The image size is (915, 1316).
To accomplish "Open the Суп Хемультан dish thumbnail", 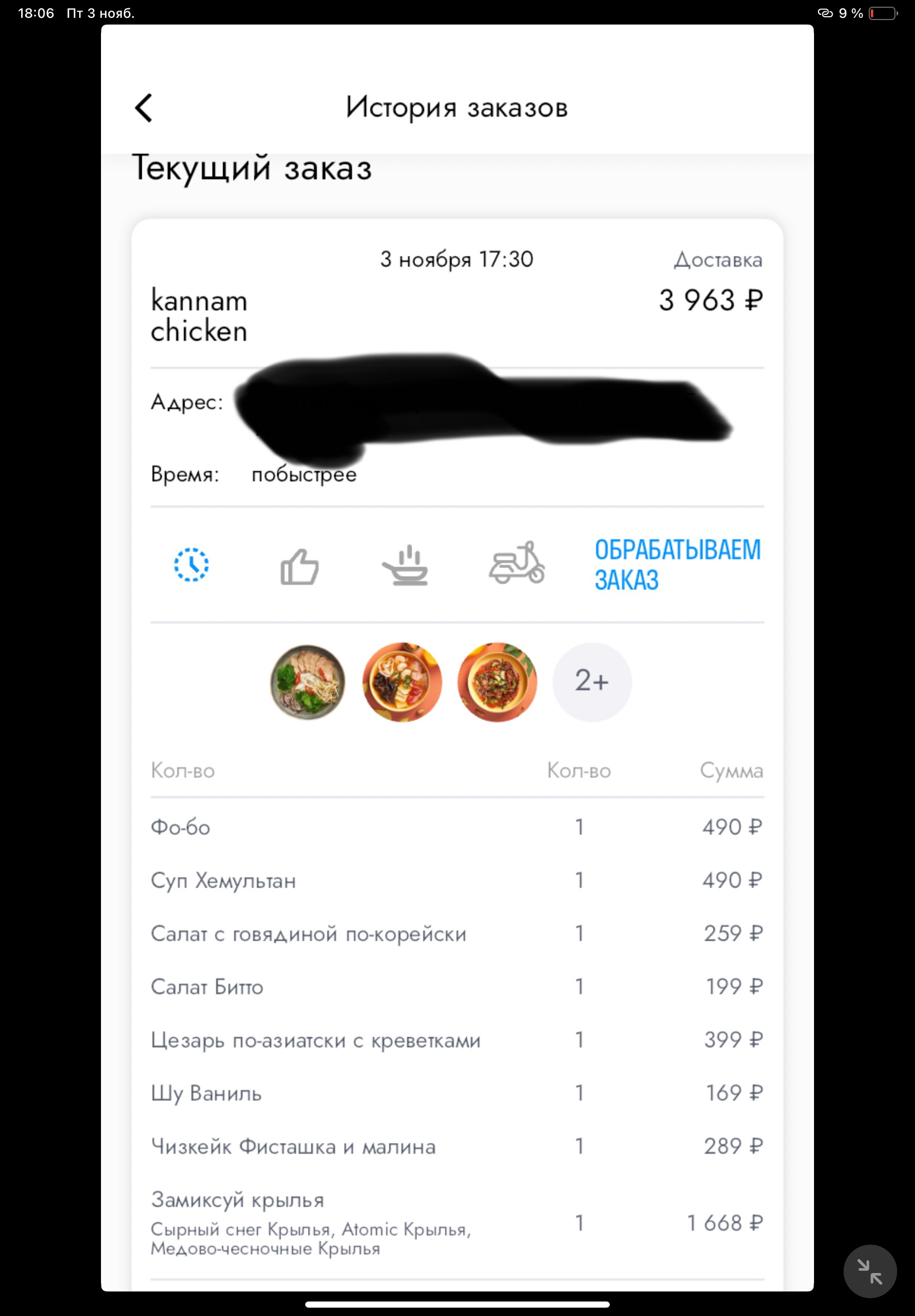I will pyautogui.click(x=402, y=681).
